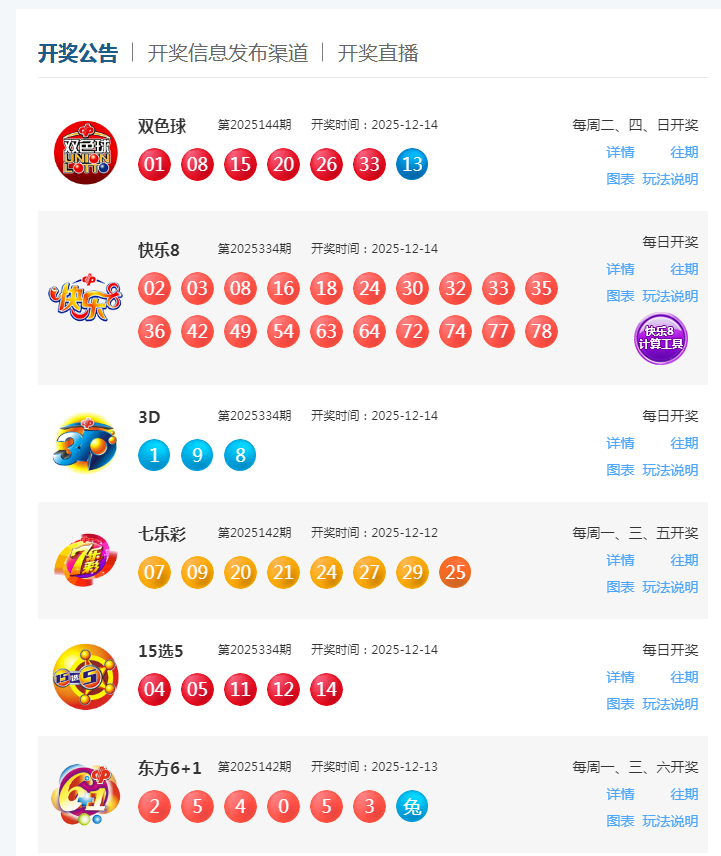Open 往期 results for 东方6+1
This screenshot has height=856, width=721.
[684, 794]
